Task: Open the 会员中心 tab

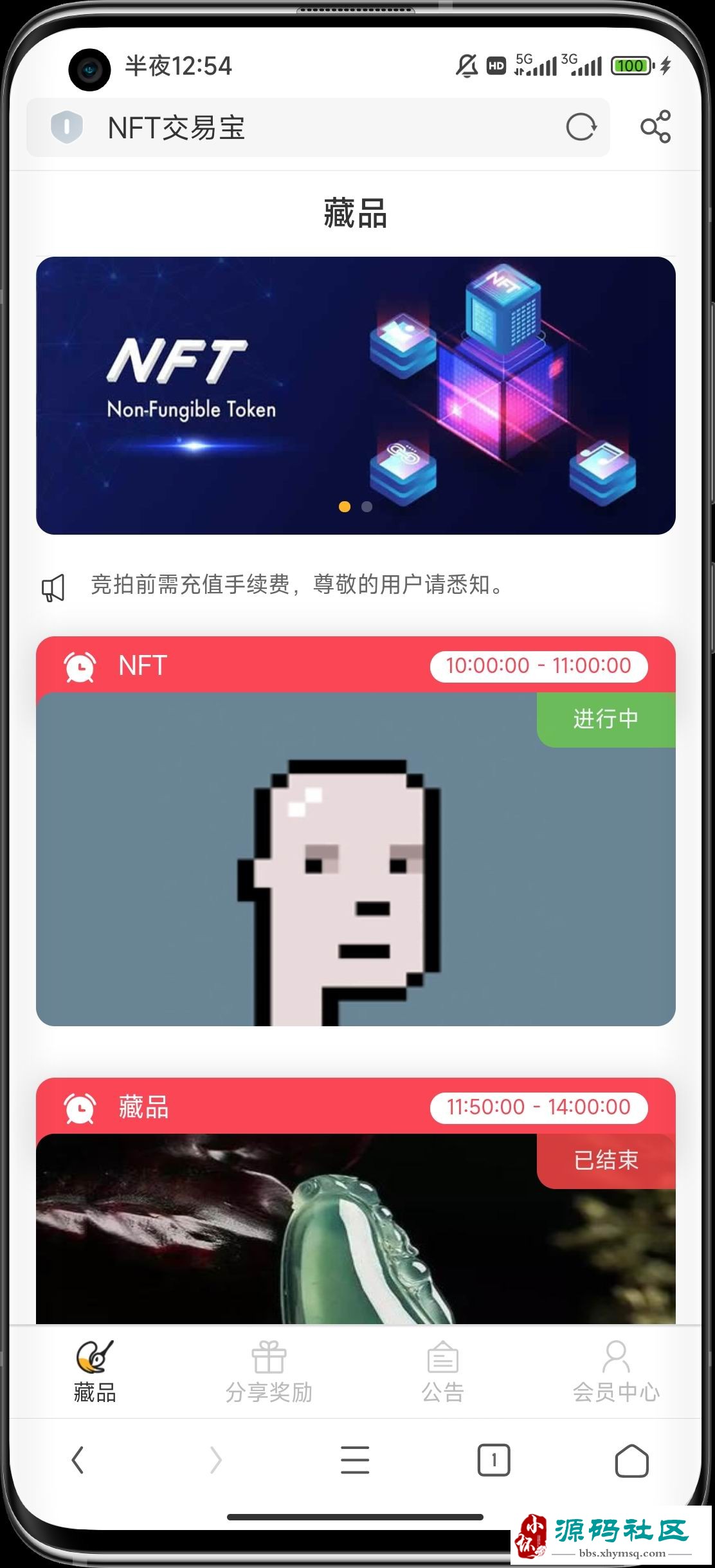Action: 616,1371
